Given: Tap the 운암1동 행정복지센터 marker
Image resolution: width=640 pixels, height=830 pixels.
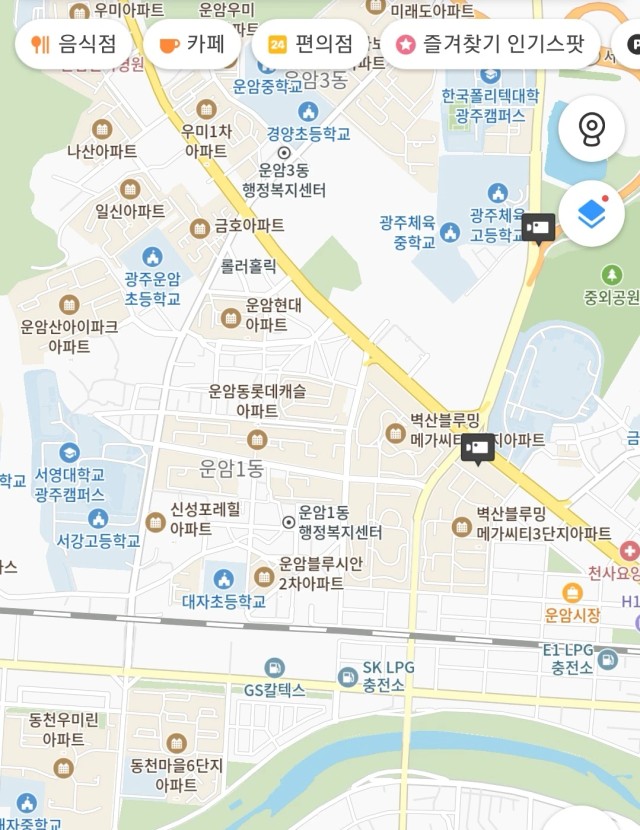Looking at the screenshot, I should 289,522.
